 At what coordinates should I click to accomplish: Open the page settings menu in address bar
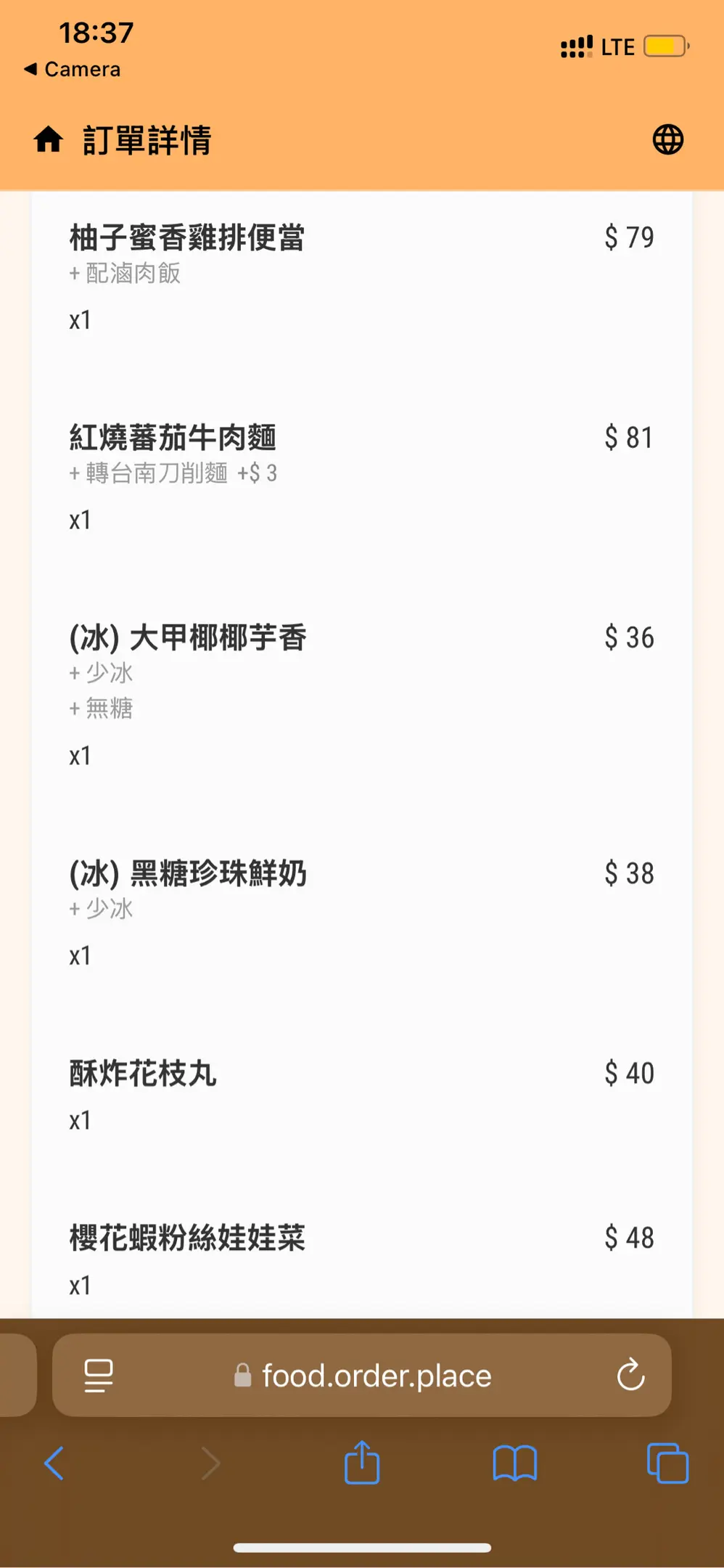99,1375
